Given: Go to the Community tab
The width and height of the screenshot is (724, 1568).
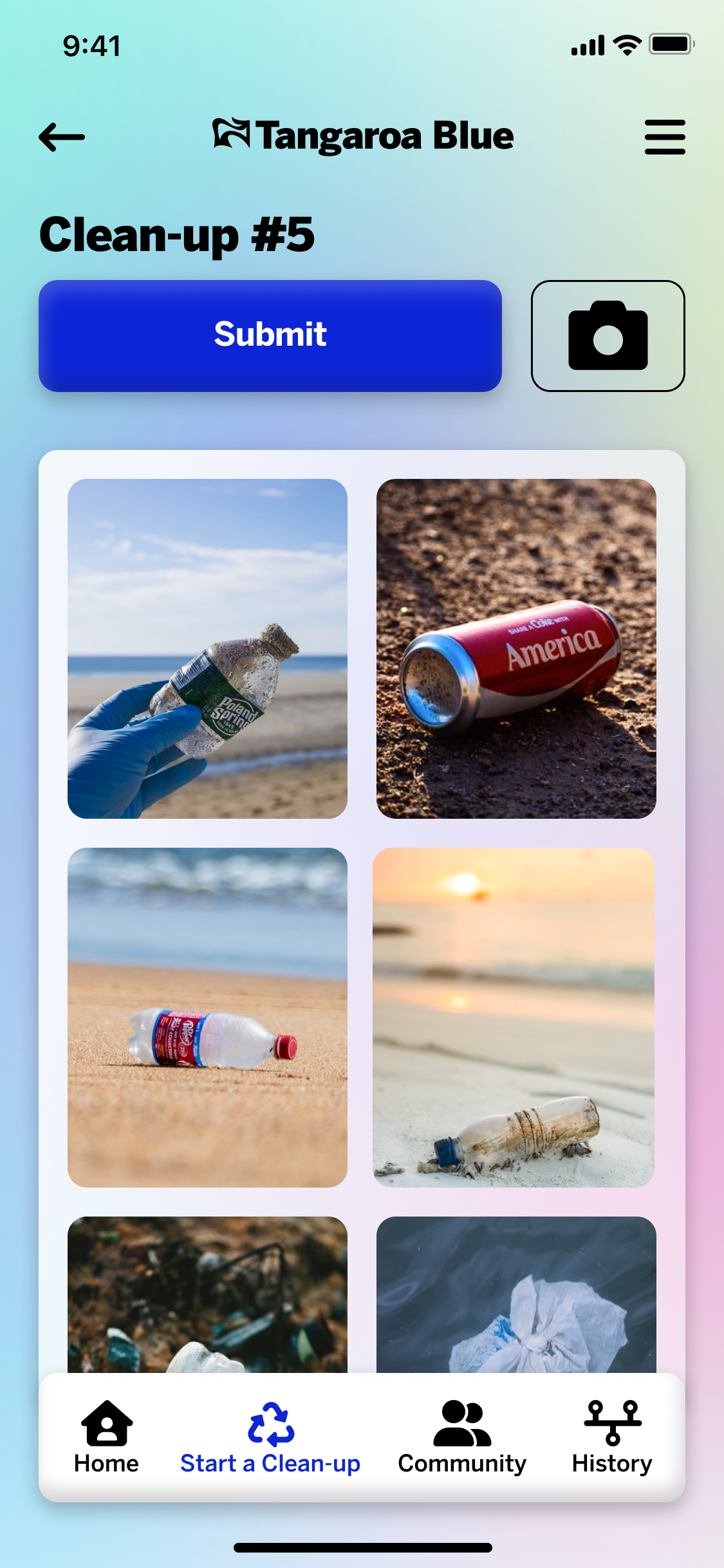Looking at the screenshot, I should (462, 1437).
